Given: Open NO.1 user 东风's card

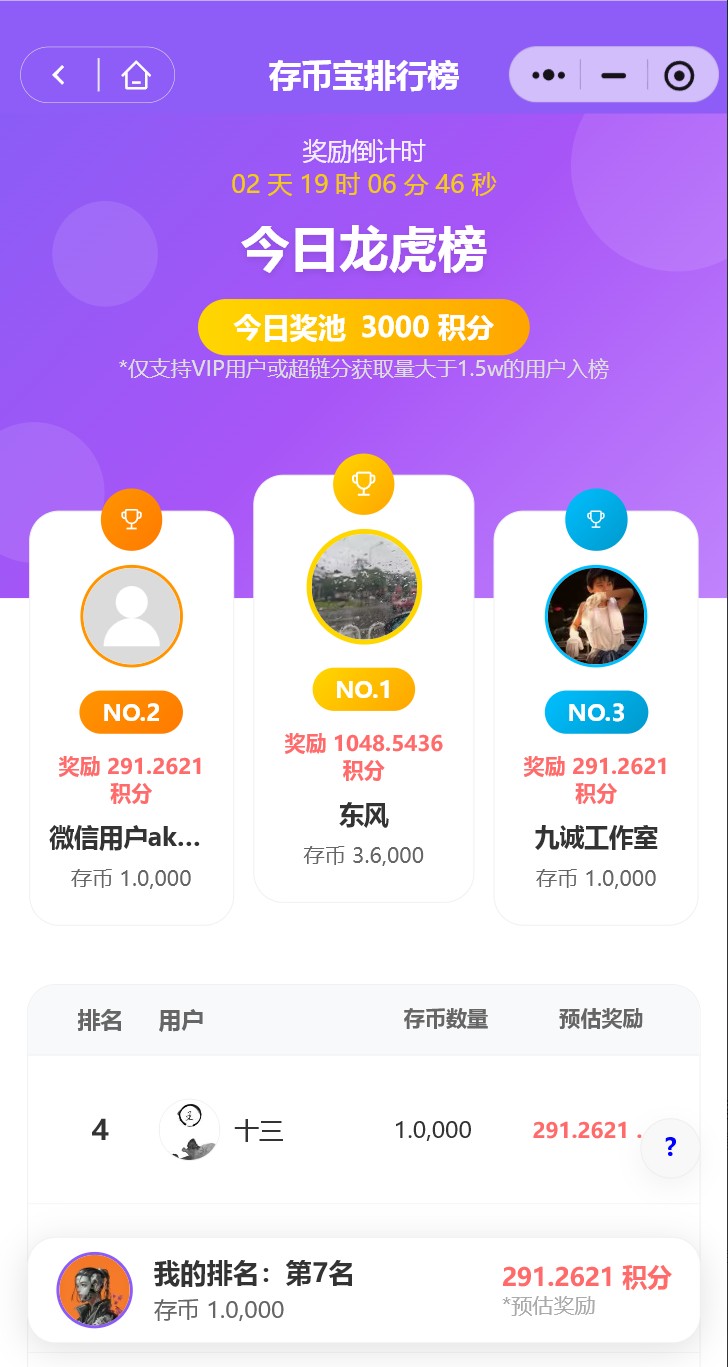Looking at the screenshot, I should click(x=363, y=700).
